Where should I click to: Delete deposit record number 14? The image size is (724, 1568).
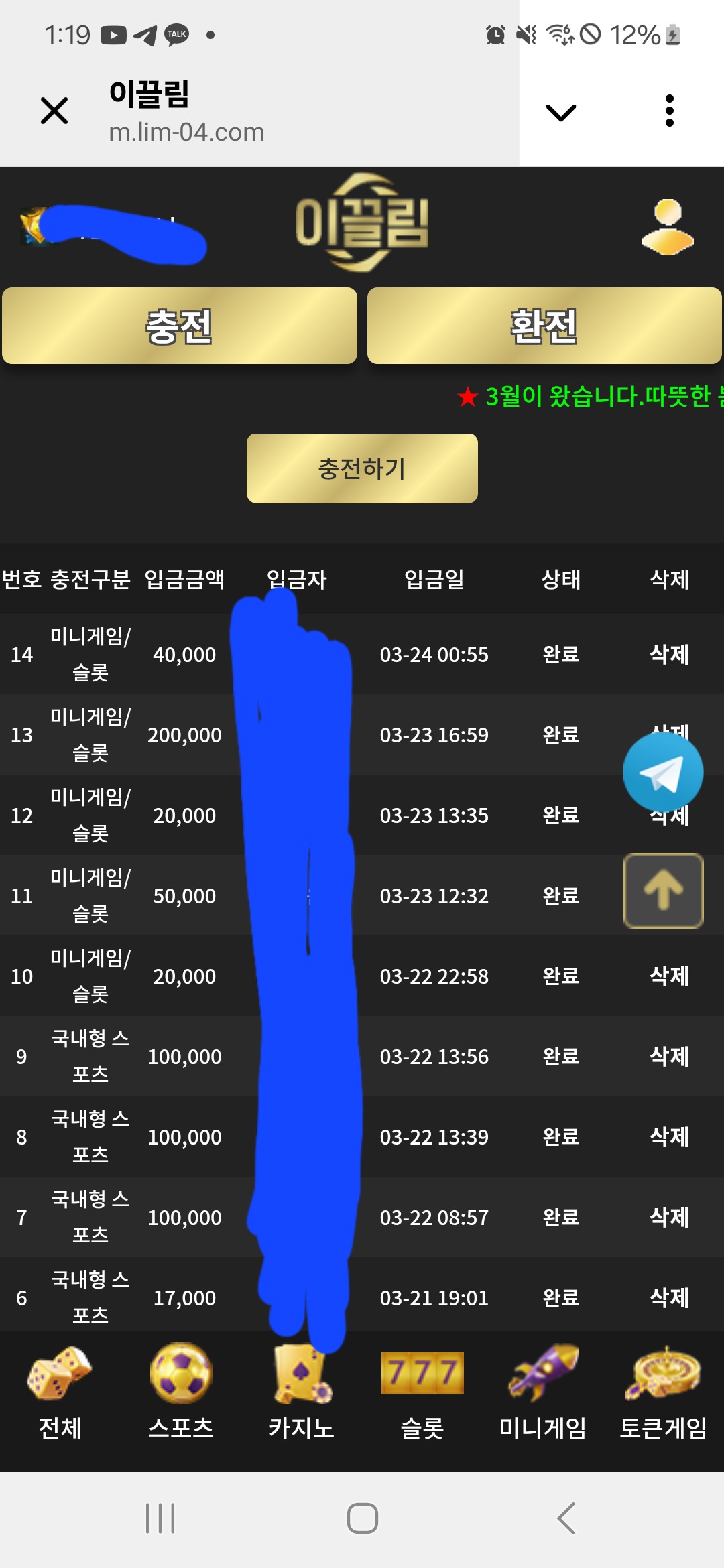pyautogui.click(x=669, y=654)
